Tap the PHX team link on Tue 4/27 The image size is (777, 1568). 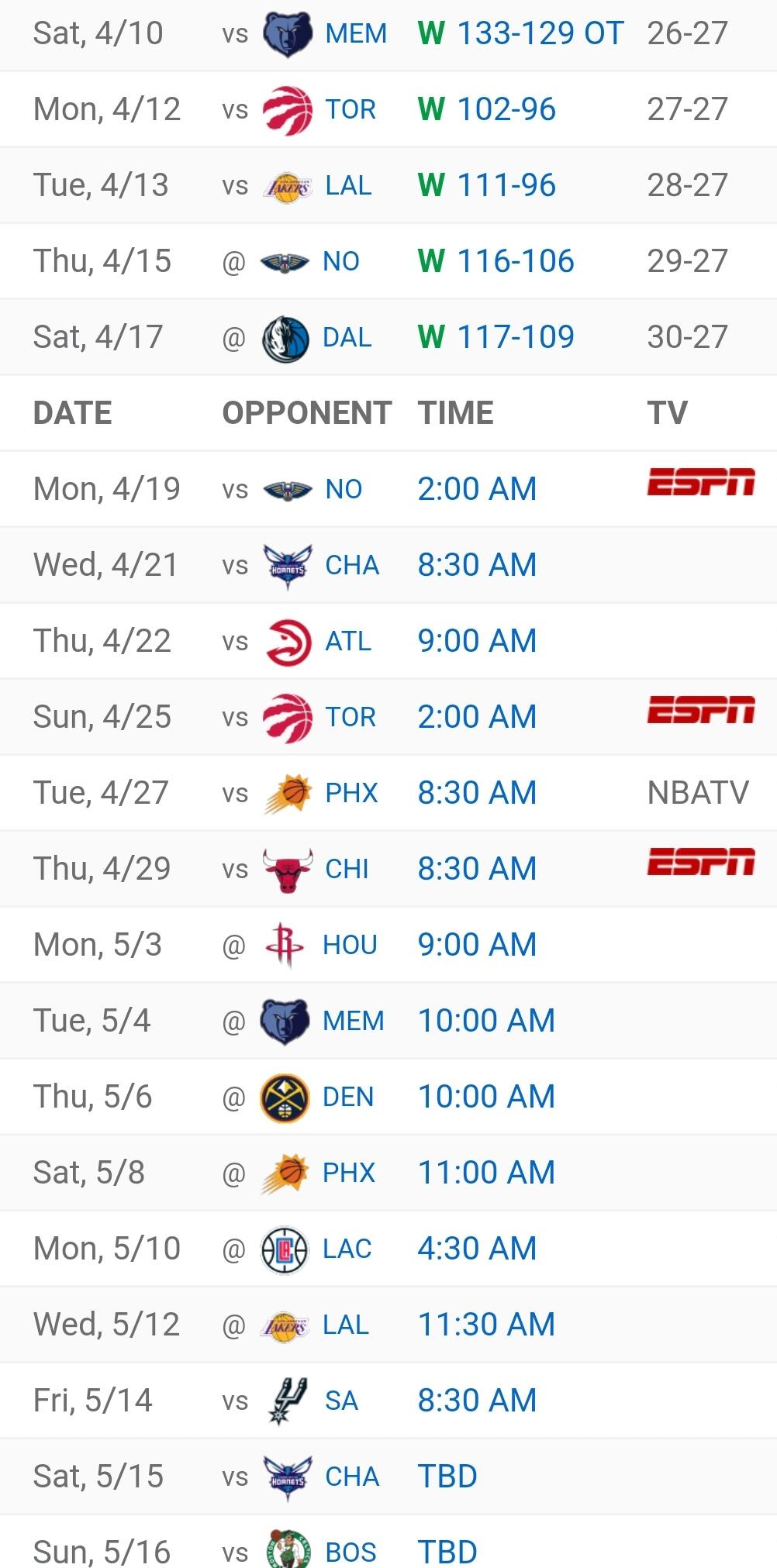click(351, 793)
